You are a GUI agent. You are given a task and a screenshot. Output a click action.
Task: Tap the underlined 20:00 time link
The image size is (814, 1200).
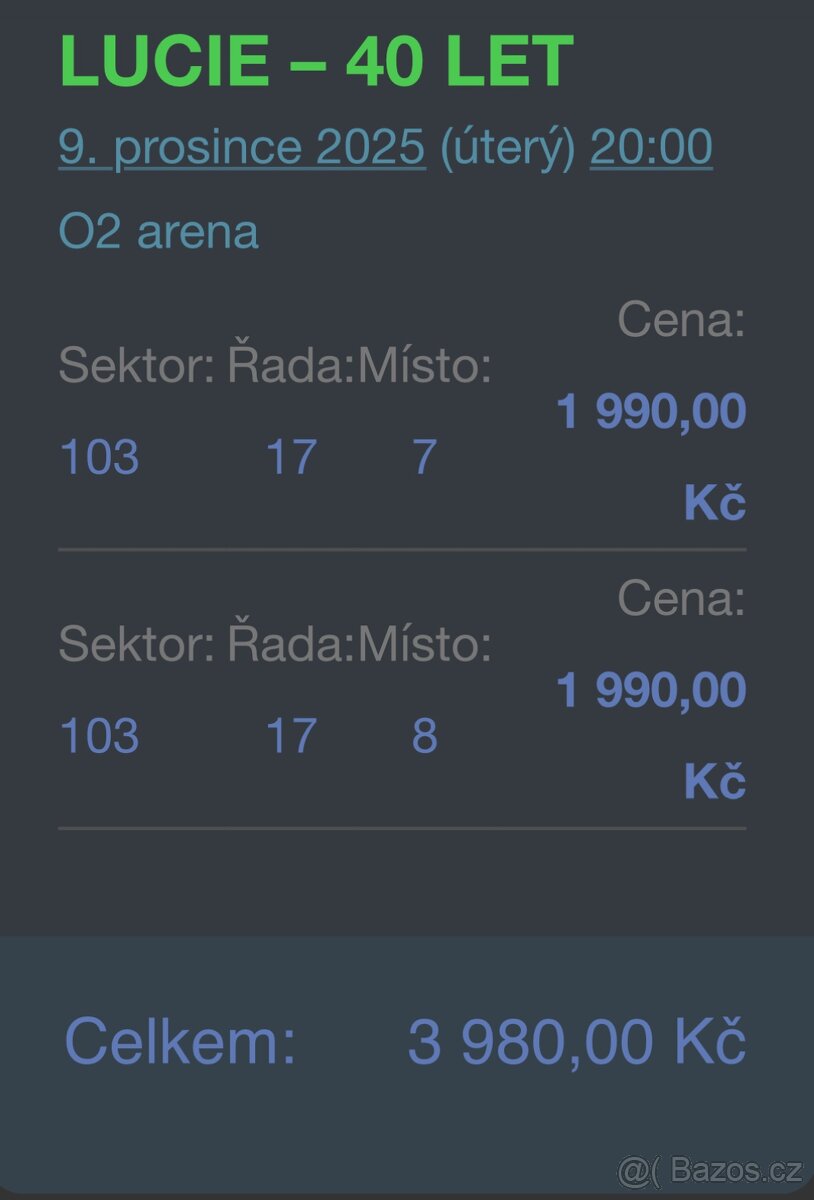coord(651,147)
